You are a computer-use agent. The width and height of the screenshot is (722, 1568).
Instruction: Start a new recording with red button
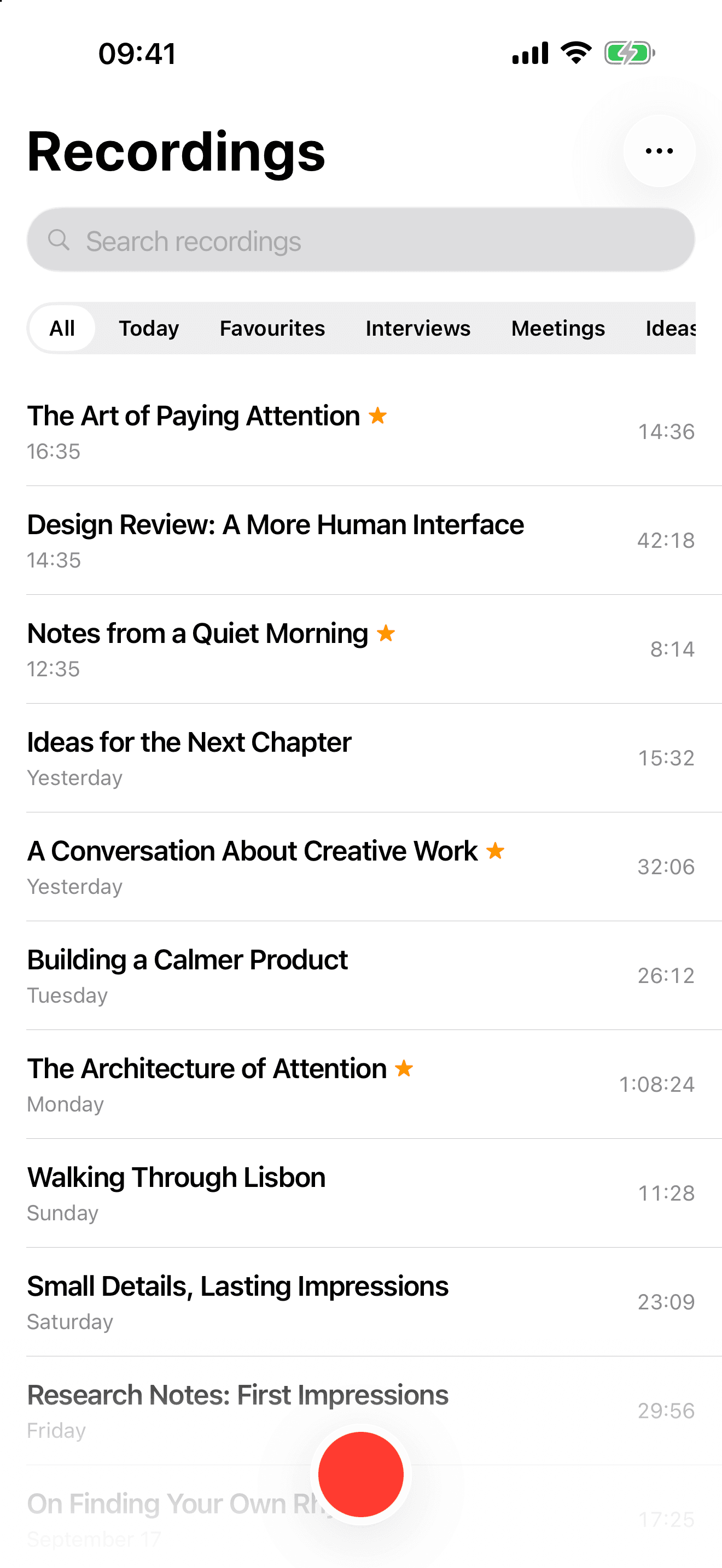360,1475
